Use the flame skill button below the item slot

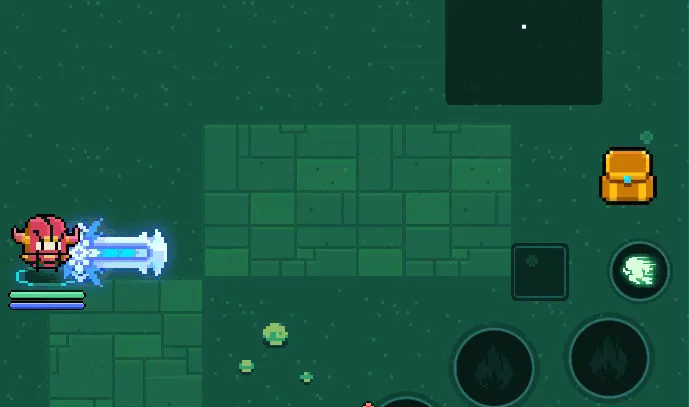point(493,367)
